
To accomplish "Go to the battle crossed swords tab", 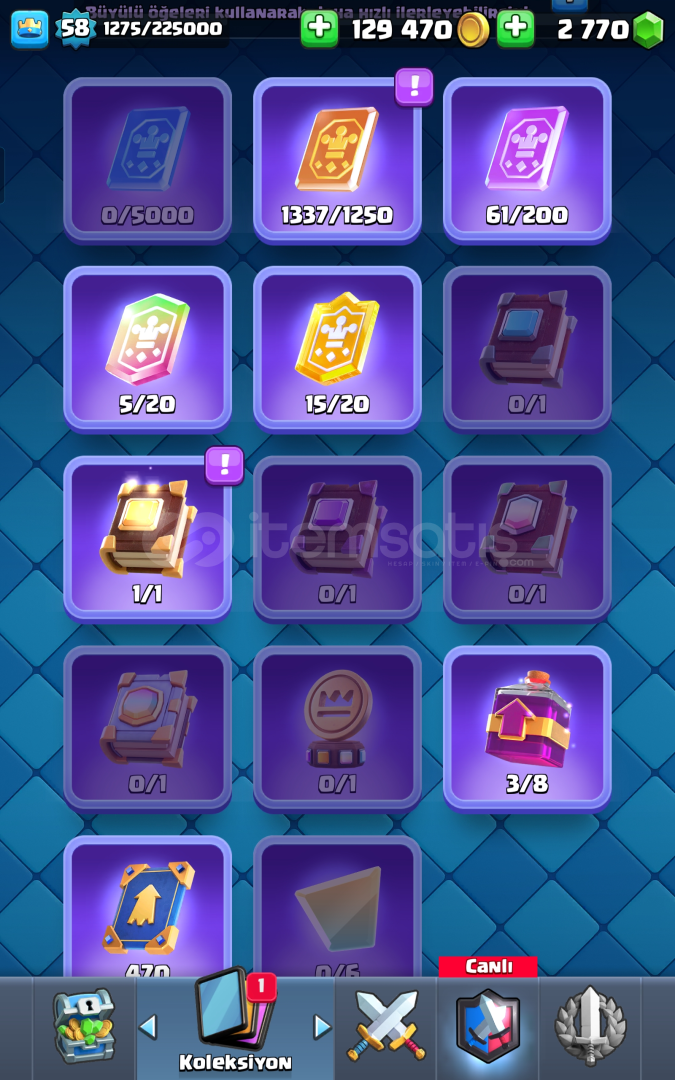I will click(386, 1027).
